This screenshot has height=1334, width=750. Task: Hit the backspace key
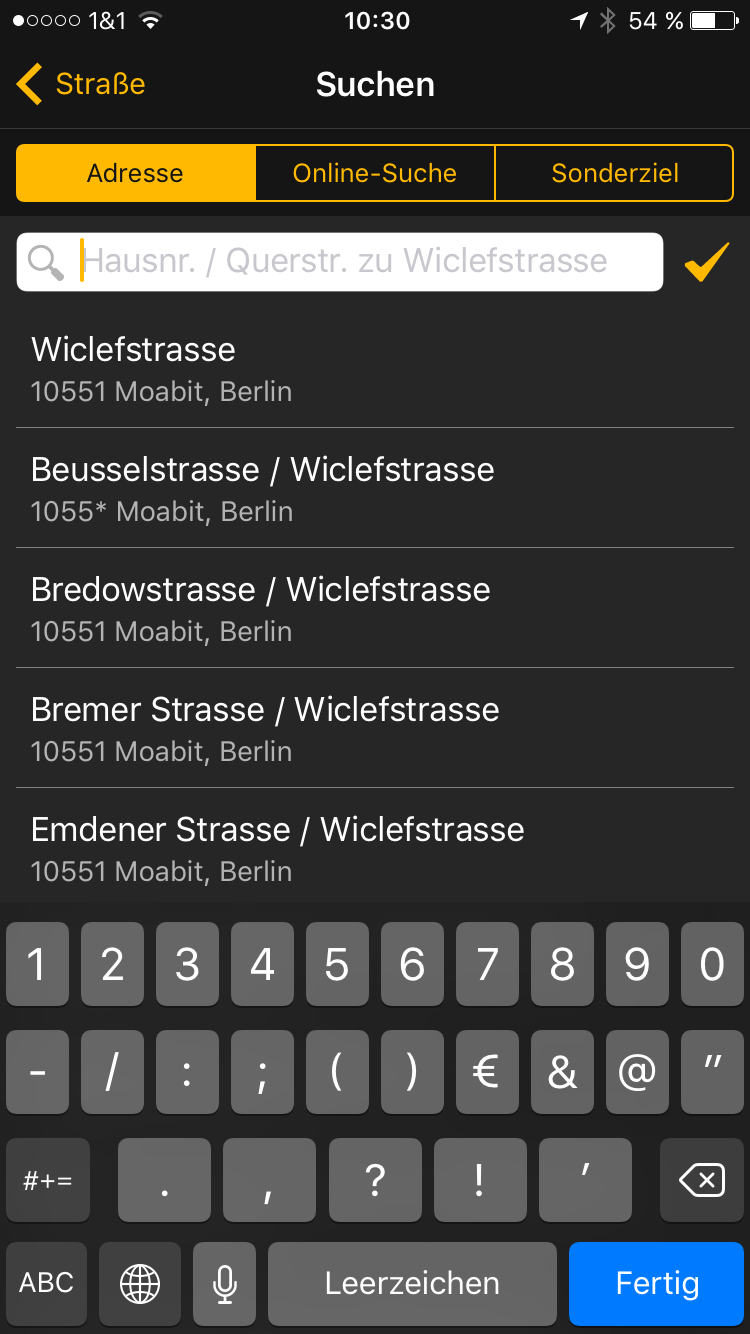(x=701, y=1181)
